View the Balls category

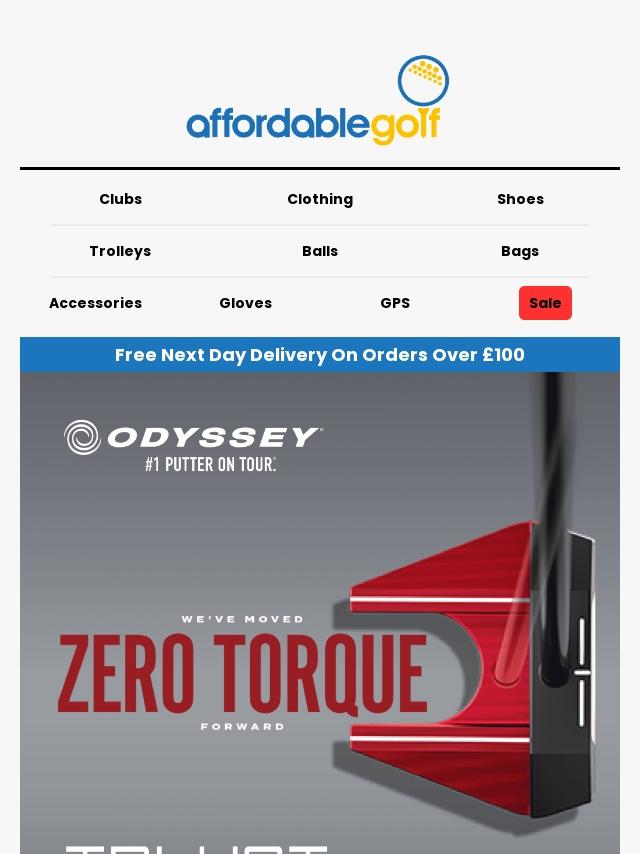coord(320,251)
